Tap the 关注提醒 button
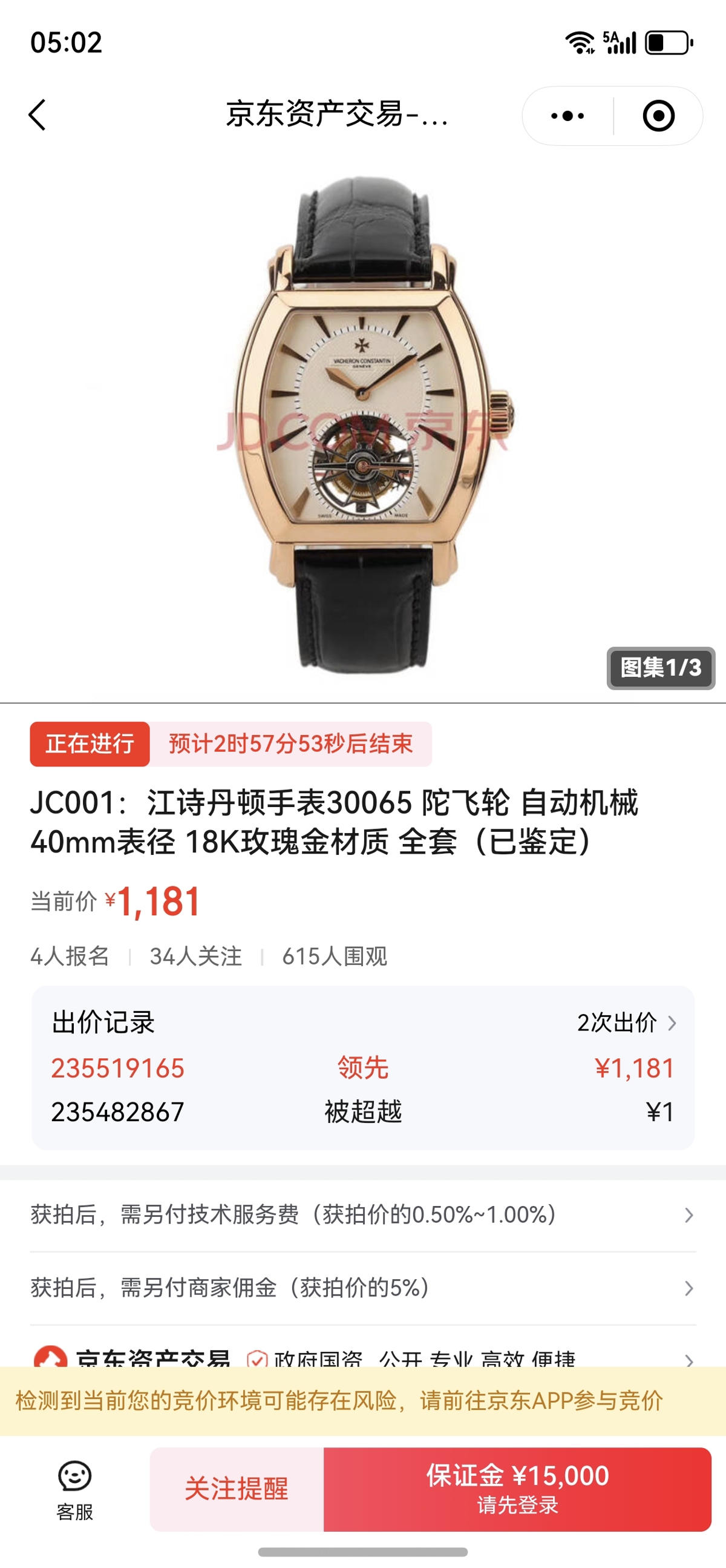The image size is (726, 1568). coord(237,1489)
